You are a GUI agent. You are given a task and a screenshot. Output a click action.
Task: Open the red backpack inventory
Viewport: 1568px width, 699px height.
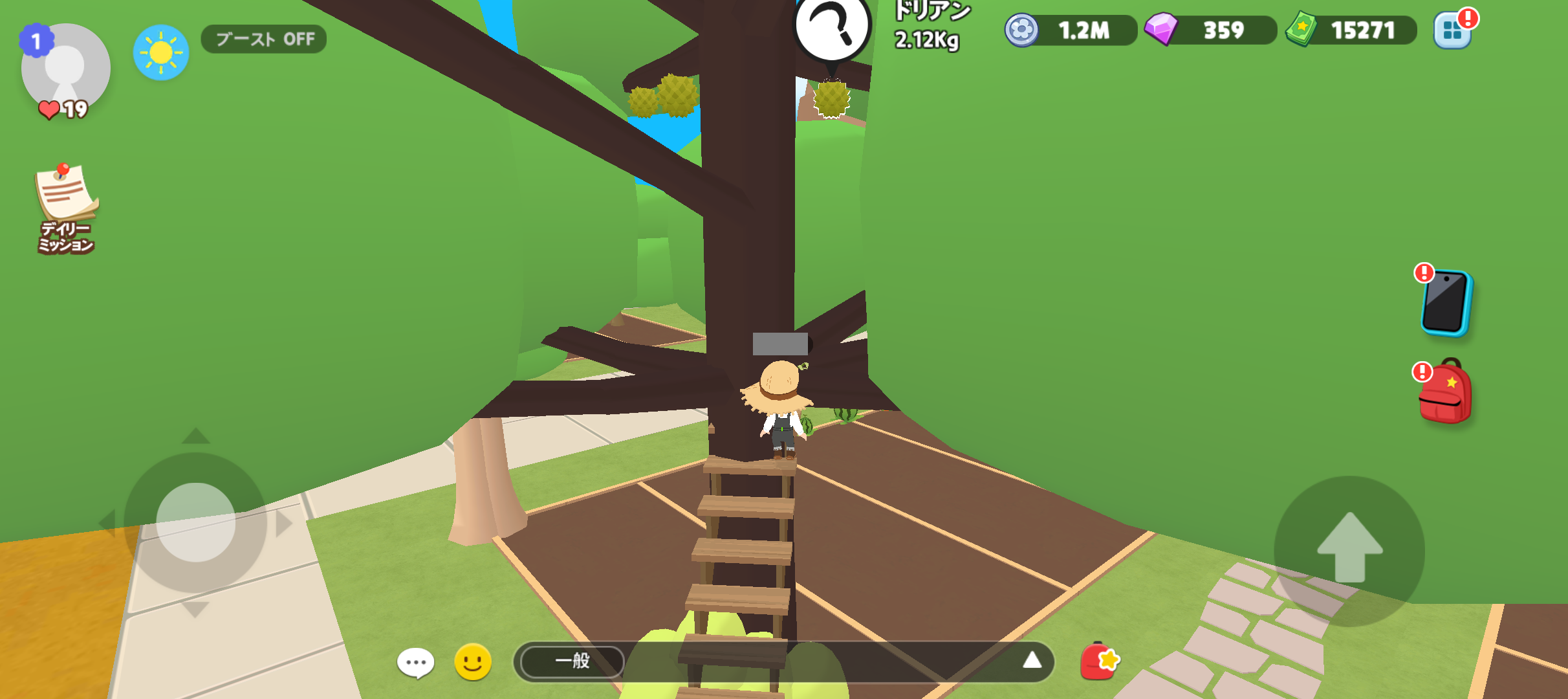pyautogui.click(x=1445, y=393)
